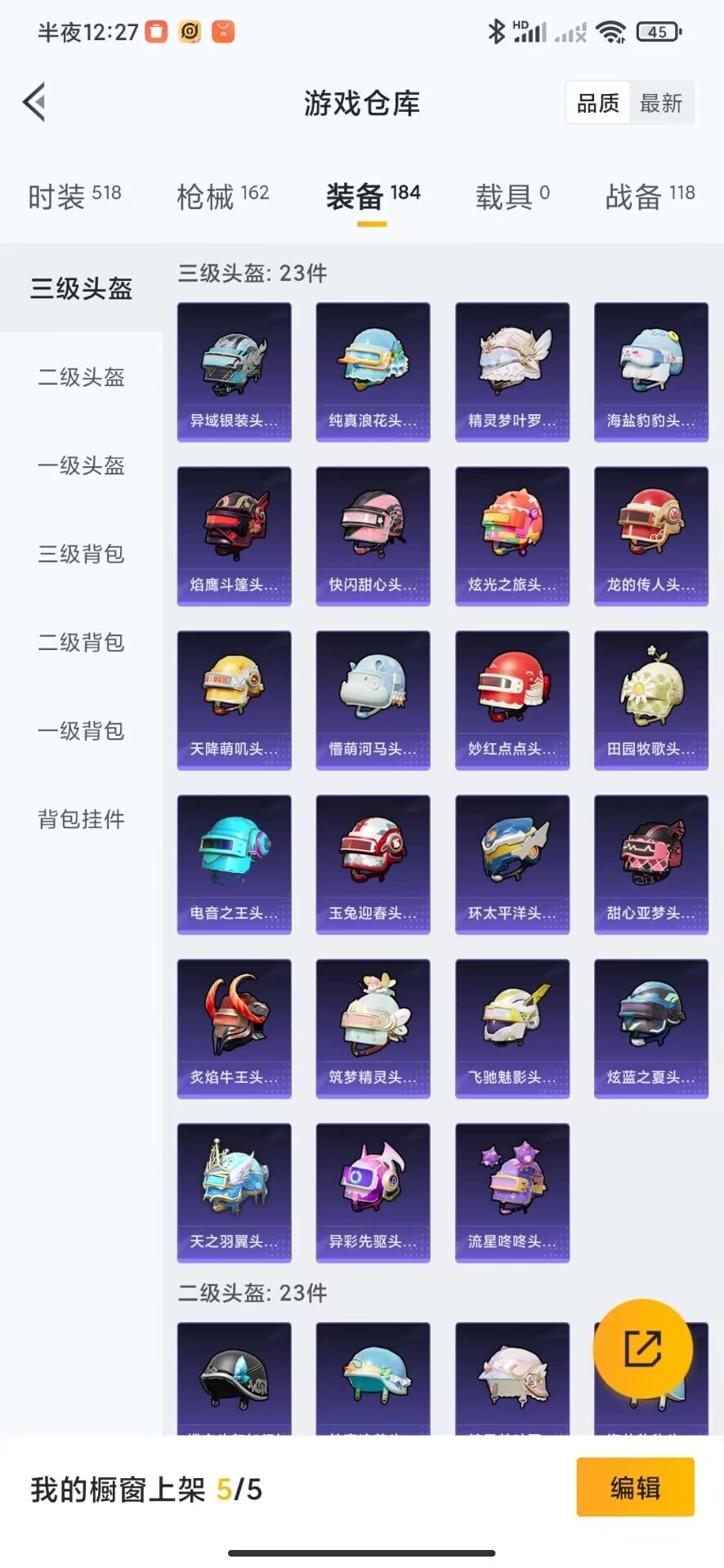Open the 龙的传人 helmet item
This screenshot has width=724, height=1568.
(651, 537)
